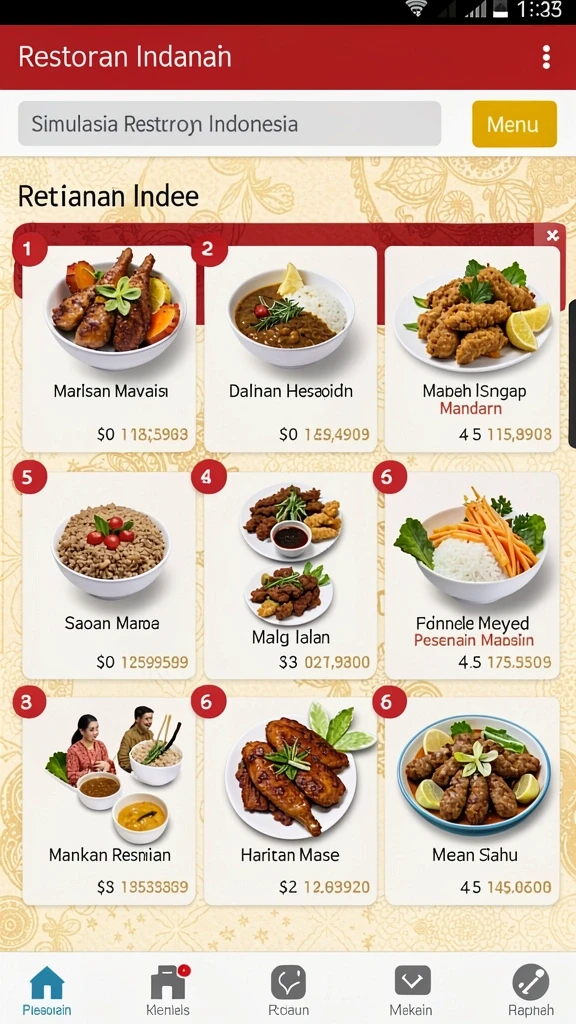576x1024 pixels.
Task: Open the Dalnan Hesaoidn dish card
Action: [x=291, y=349]
